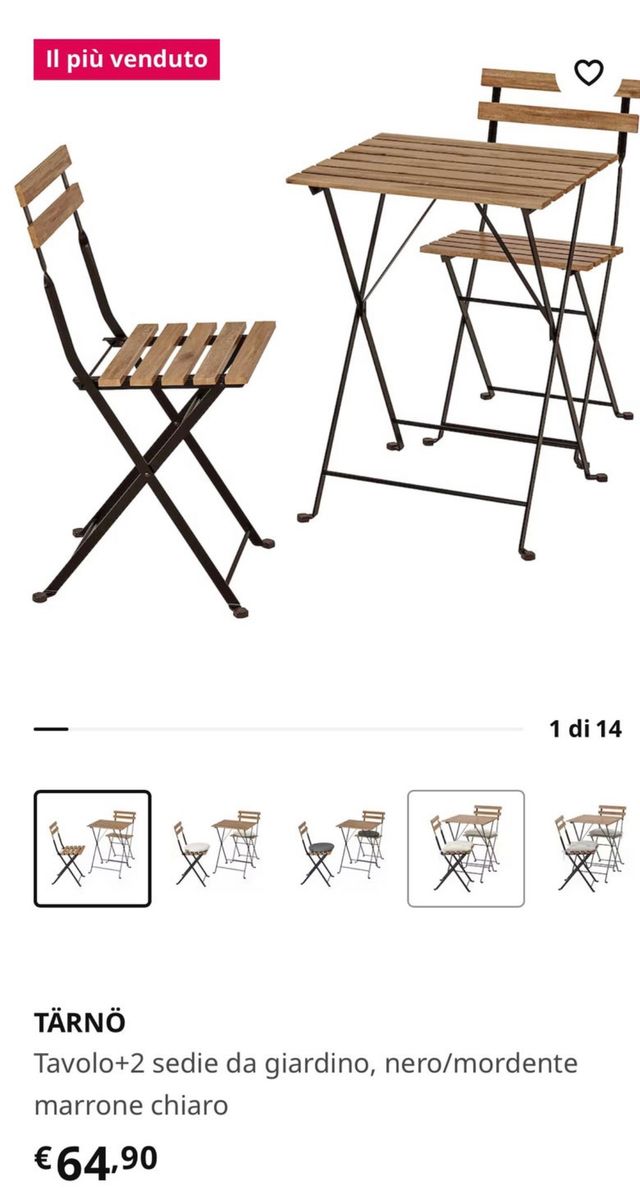Show the thumbnail with dark grey cushions
This screenshot has height=1202, width=640.
pos(341,848)
